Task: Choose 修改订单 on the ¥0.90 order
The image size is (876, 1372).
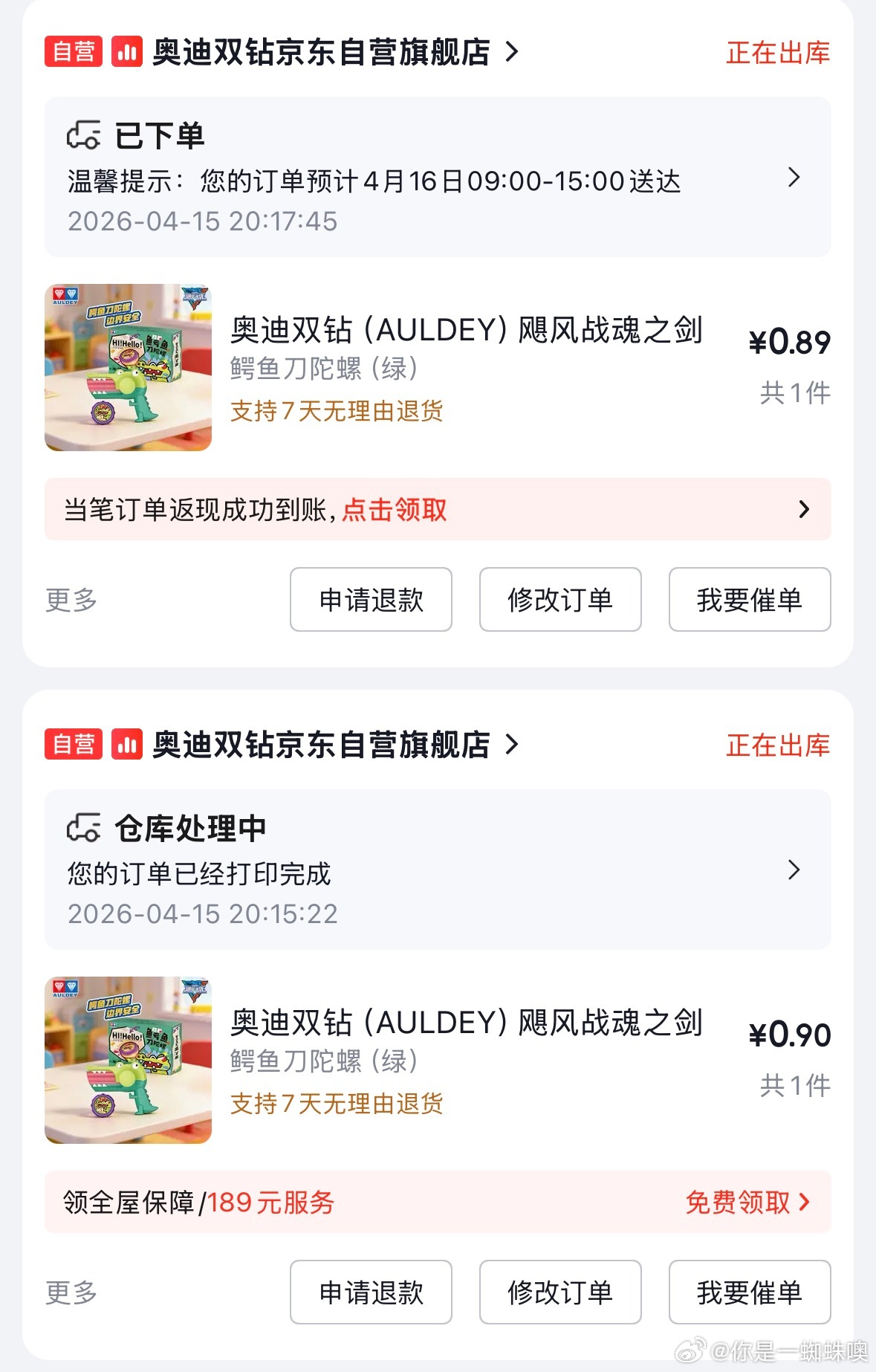Action: [560, 1292]
